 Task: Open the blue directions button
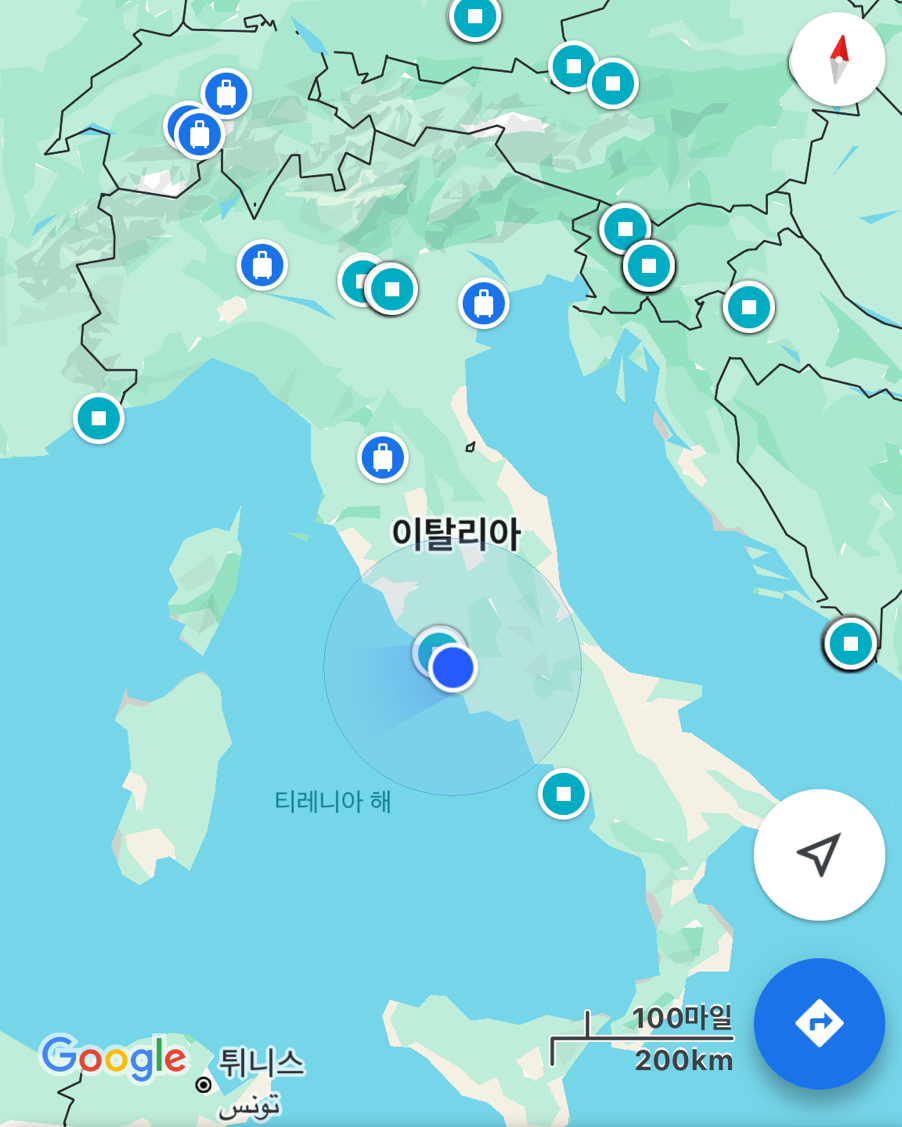pos(819,1023)
